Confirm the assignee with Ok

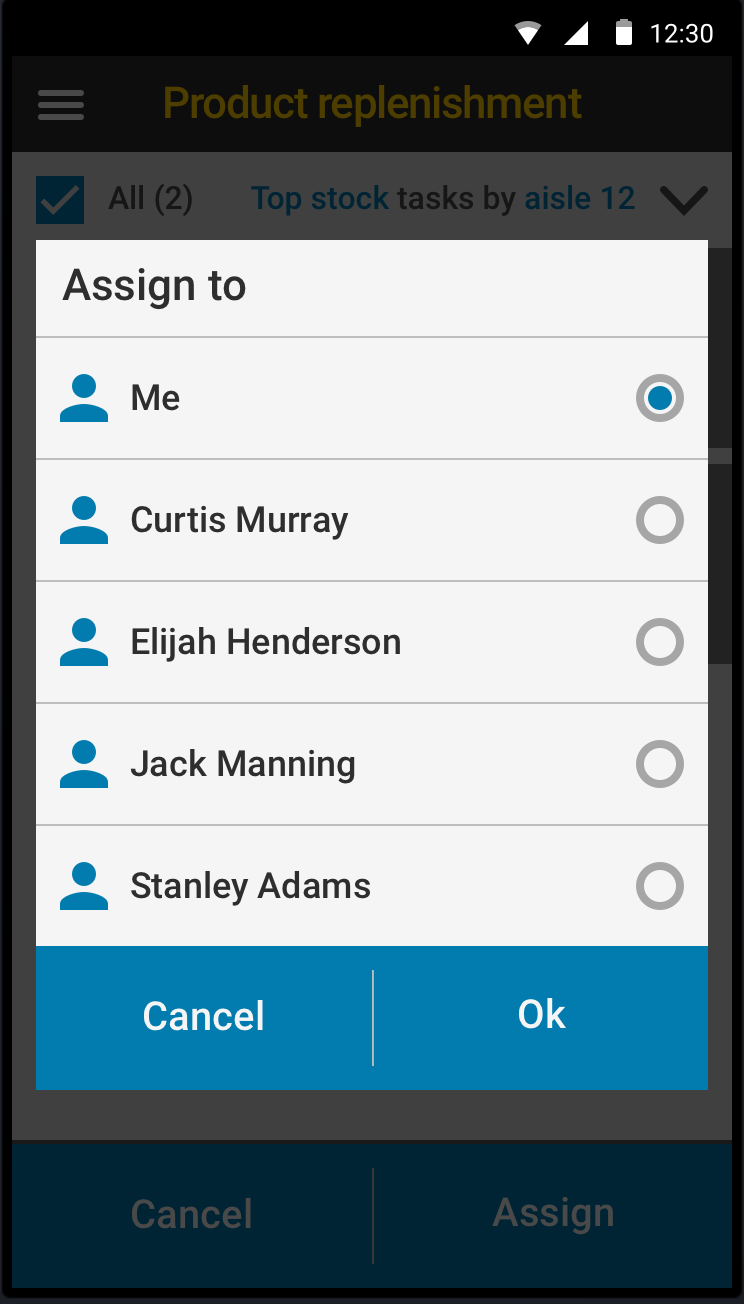[x=541, y=1017]
